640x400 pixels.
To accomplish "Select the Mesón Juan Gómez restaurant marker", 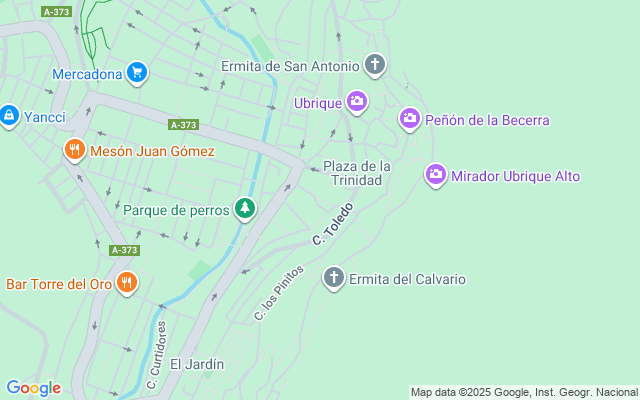I will (x=74, y=151).
